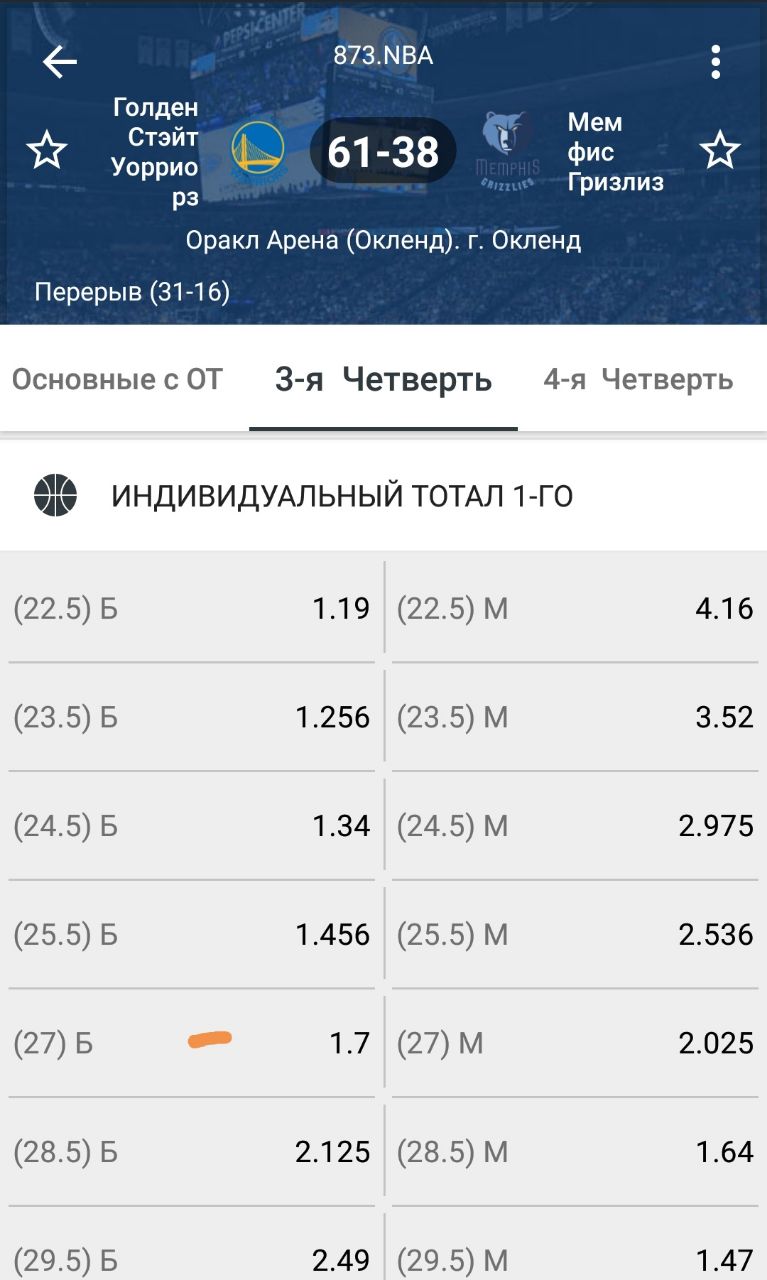Add the (24.5) Б bet at 1.34
767x1280 pixels.
(x=192, y=826)
